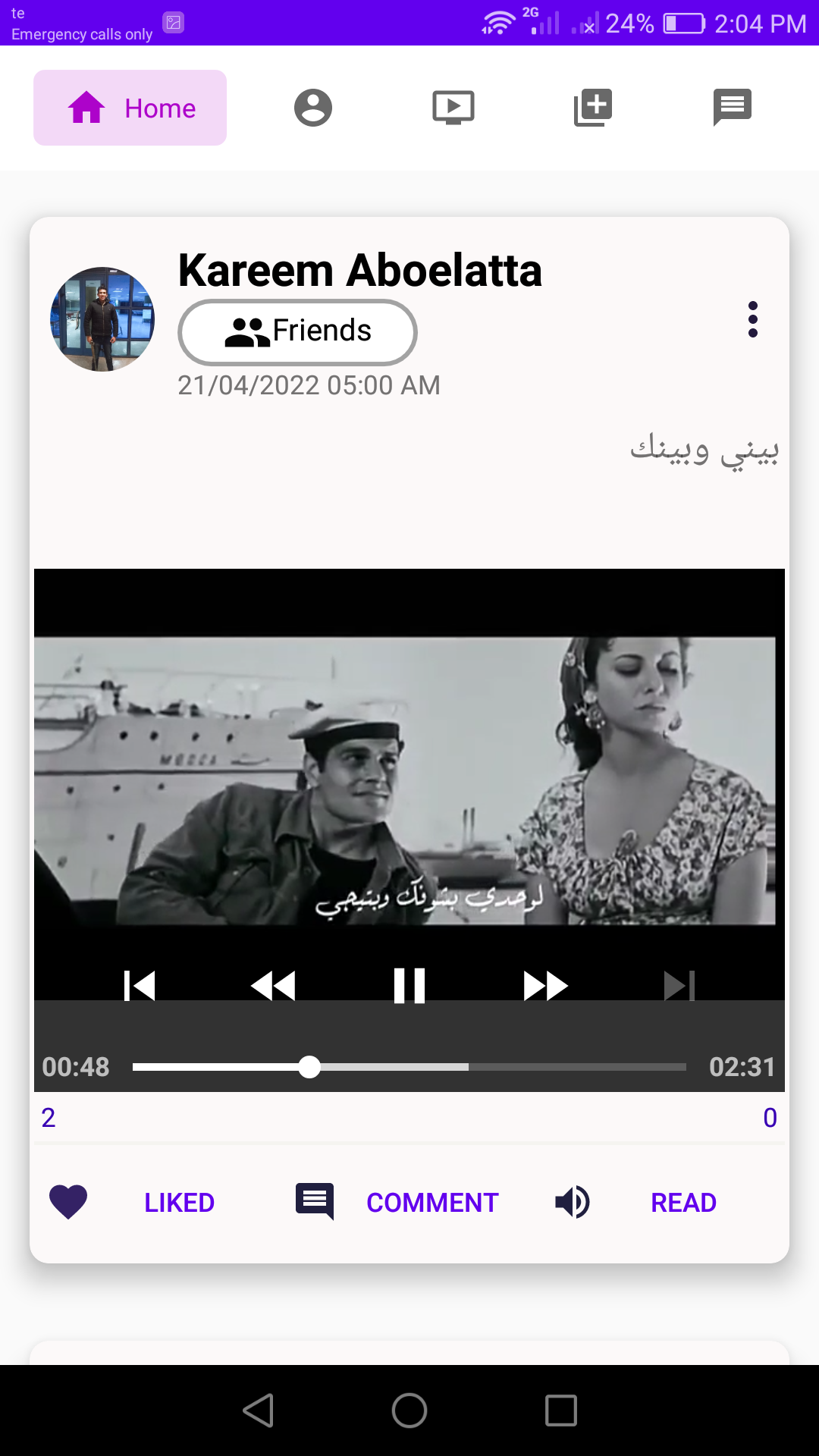The width and height of the screenshot is (819, 1456).
Task: Open the profile tab
Action: pyautogui.click(x=313, y=108)
